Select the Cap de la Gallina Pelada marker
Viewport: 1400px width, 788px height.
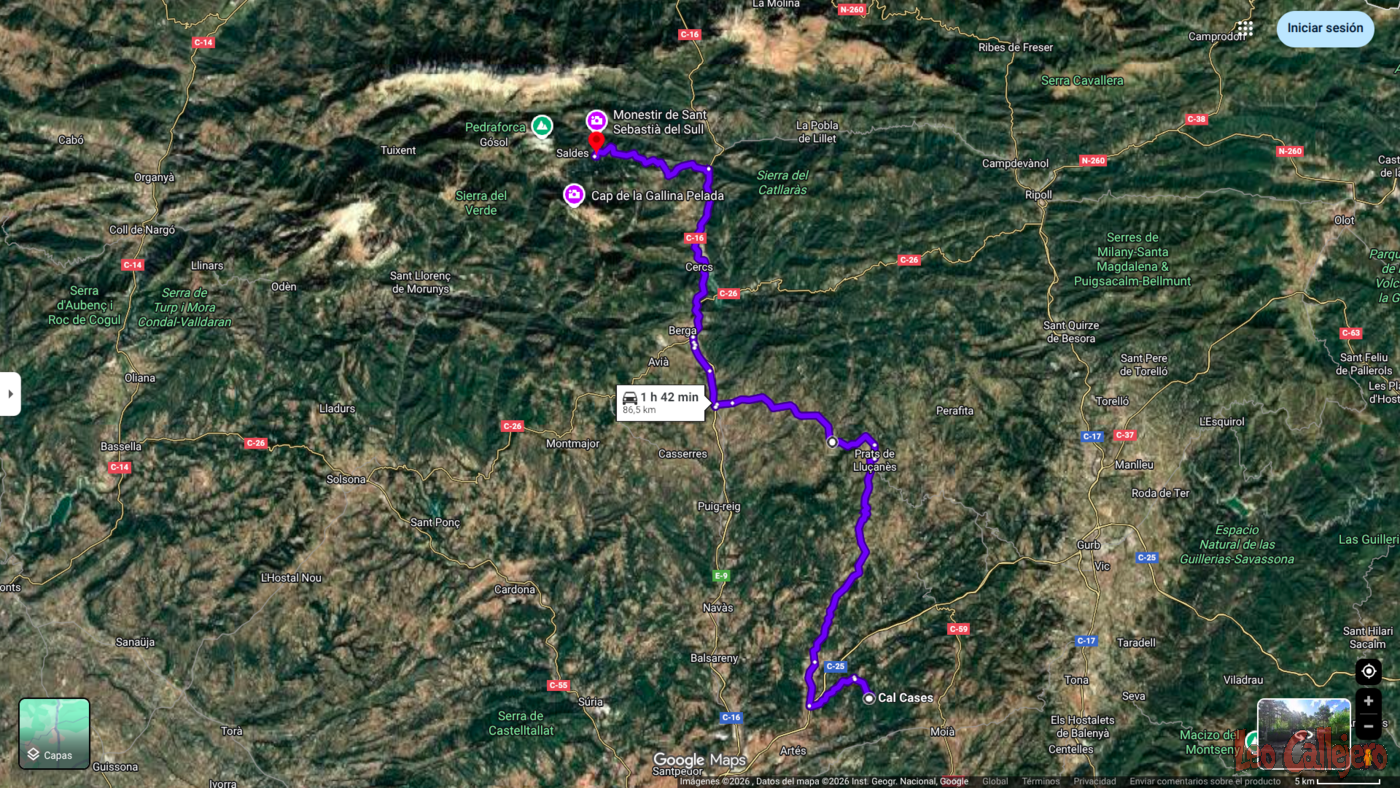[574, 195]
